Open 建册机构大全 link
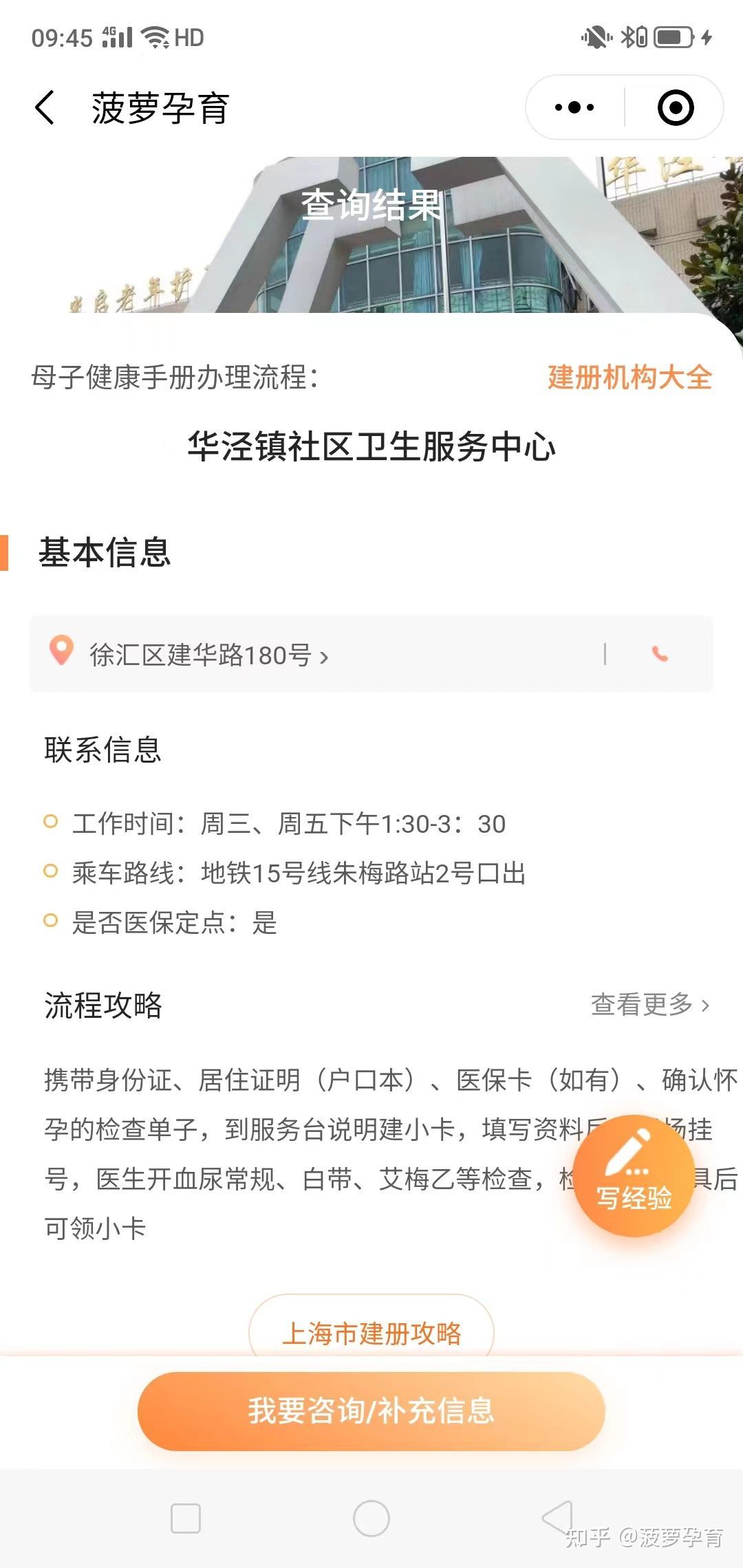This screenshot has width=743, height=1568. coord(629,377)
